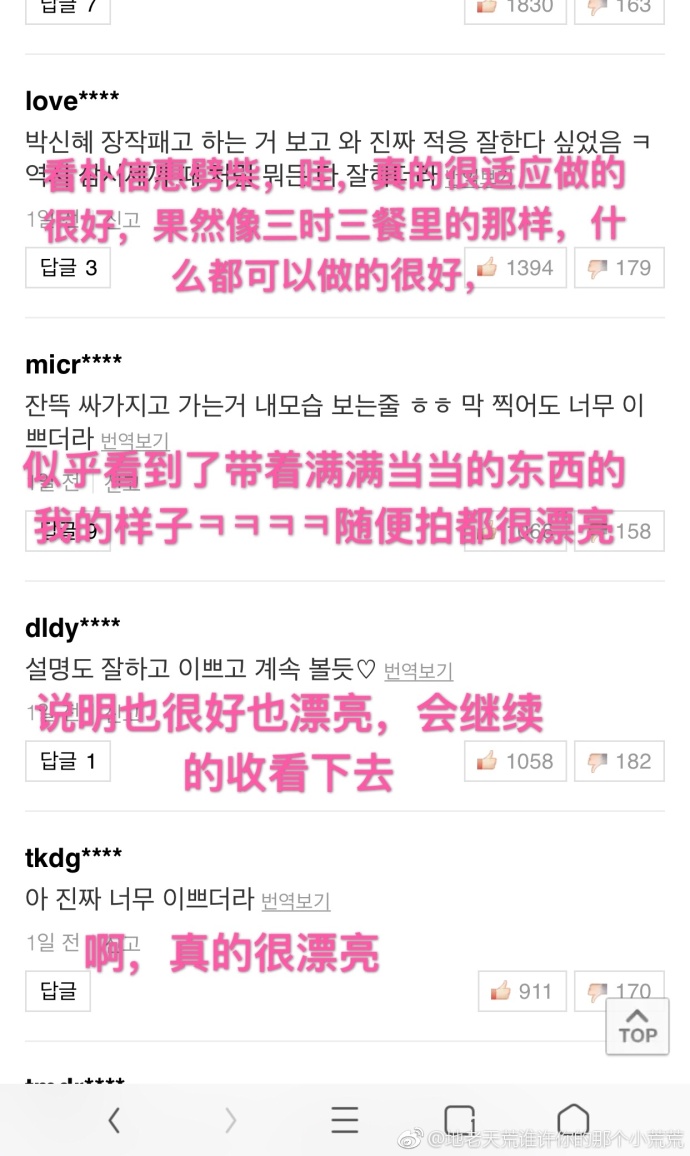Screen dimensions: 690x1156
Task: Dislike dldy****'s comment with 182 dislikes
Action: (x=620, y=761)
